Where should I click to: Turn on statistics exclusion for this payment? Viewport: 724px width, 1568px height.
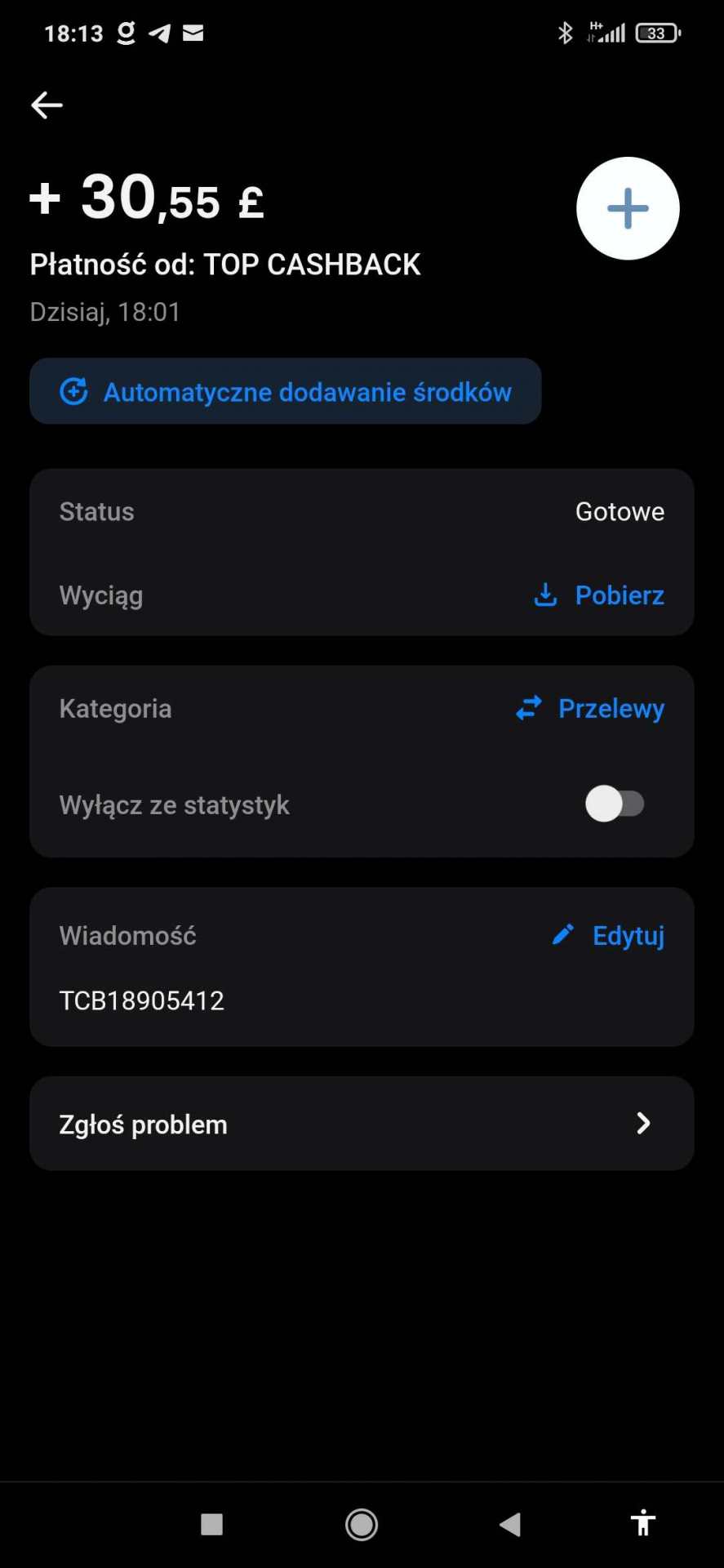[616, 804]
